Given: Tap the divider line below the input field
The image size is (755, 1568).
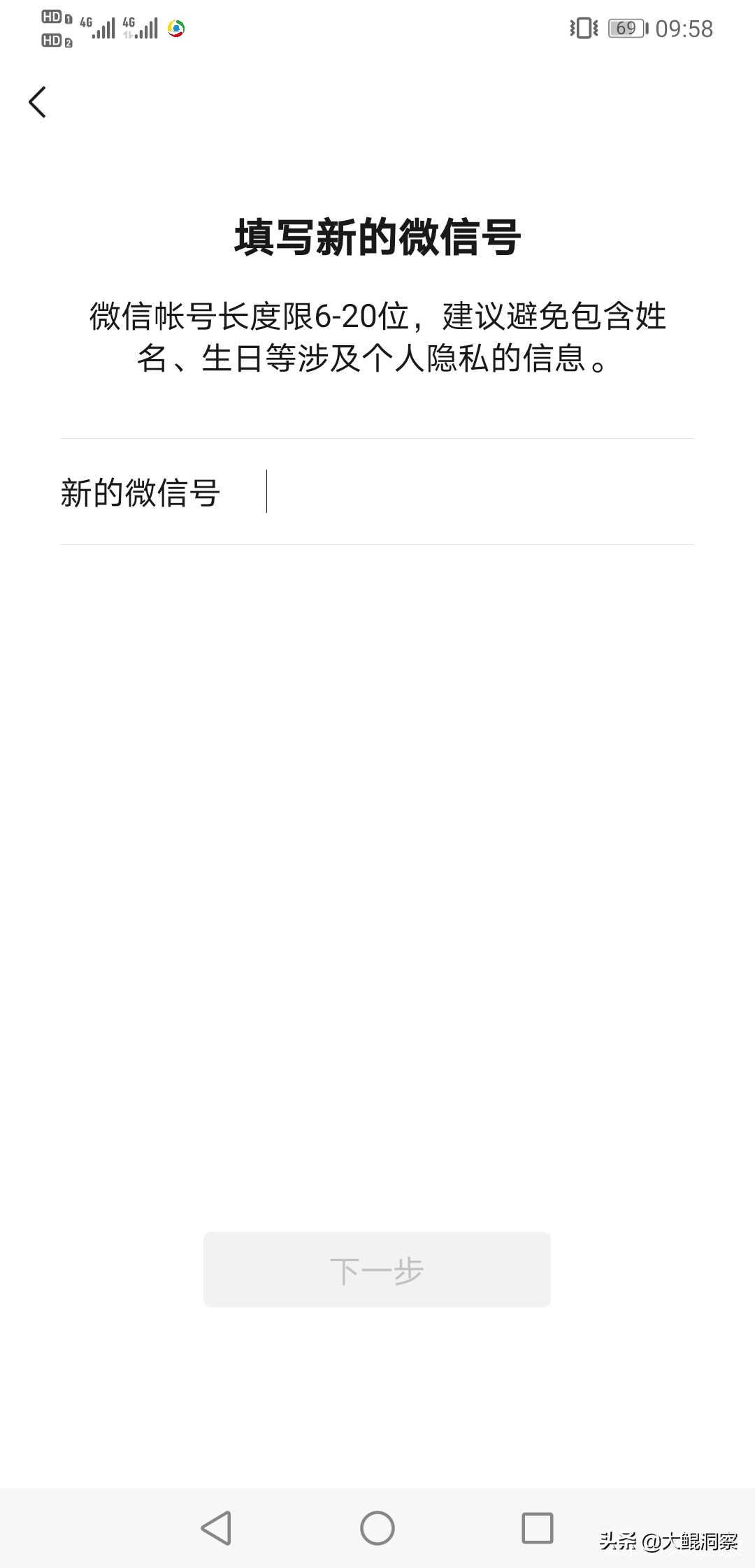Looking at the screenshot, I should [377, 543].
